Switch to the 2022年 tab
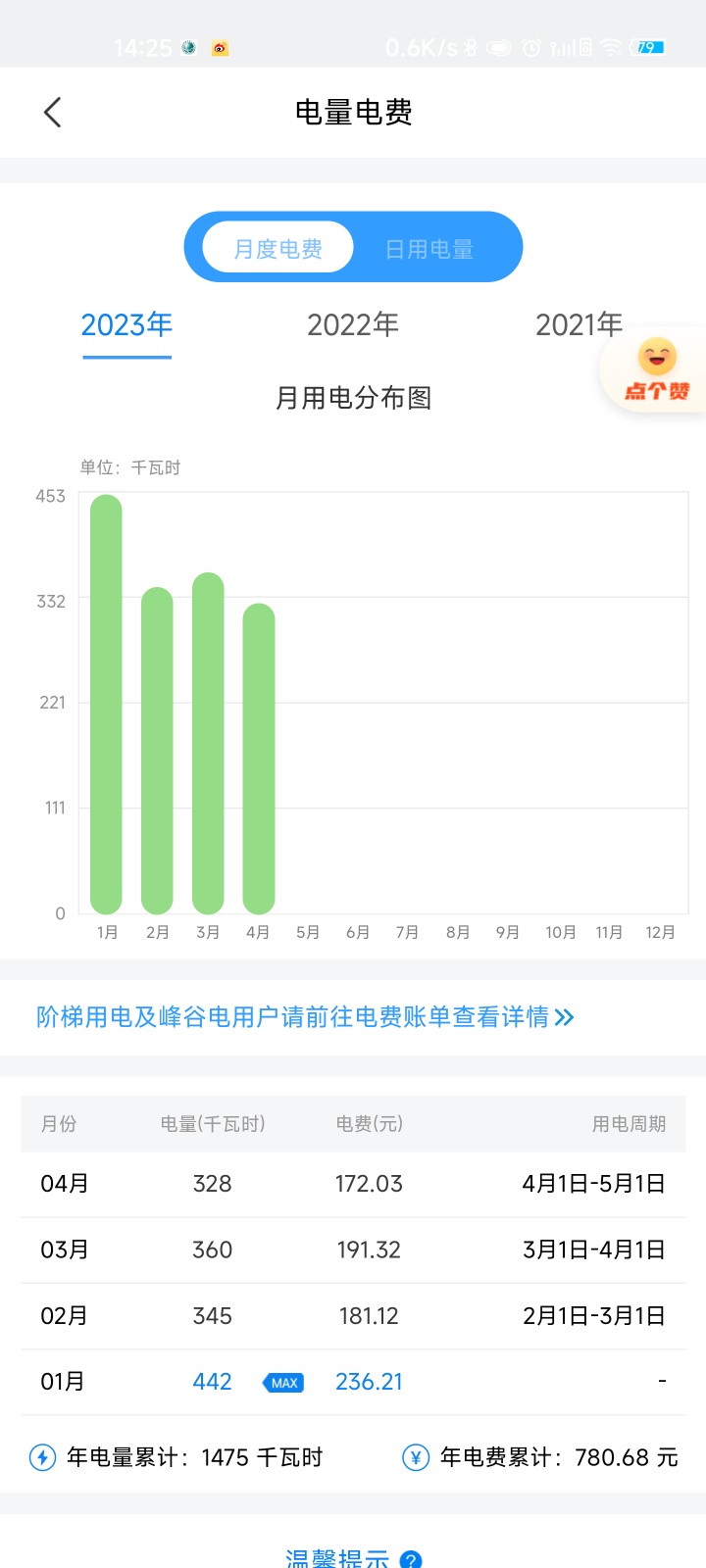This screenshot has width=706, height=1568. pyautogui.click(x=353, y=325)
